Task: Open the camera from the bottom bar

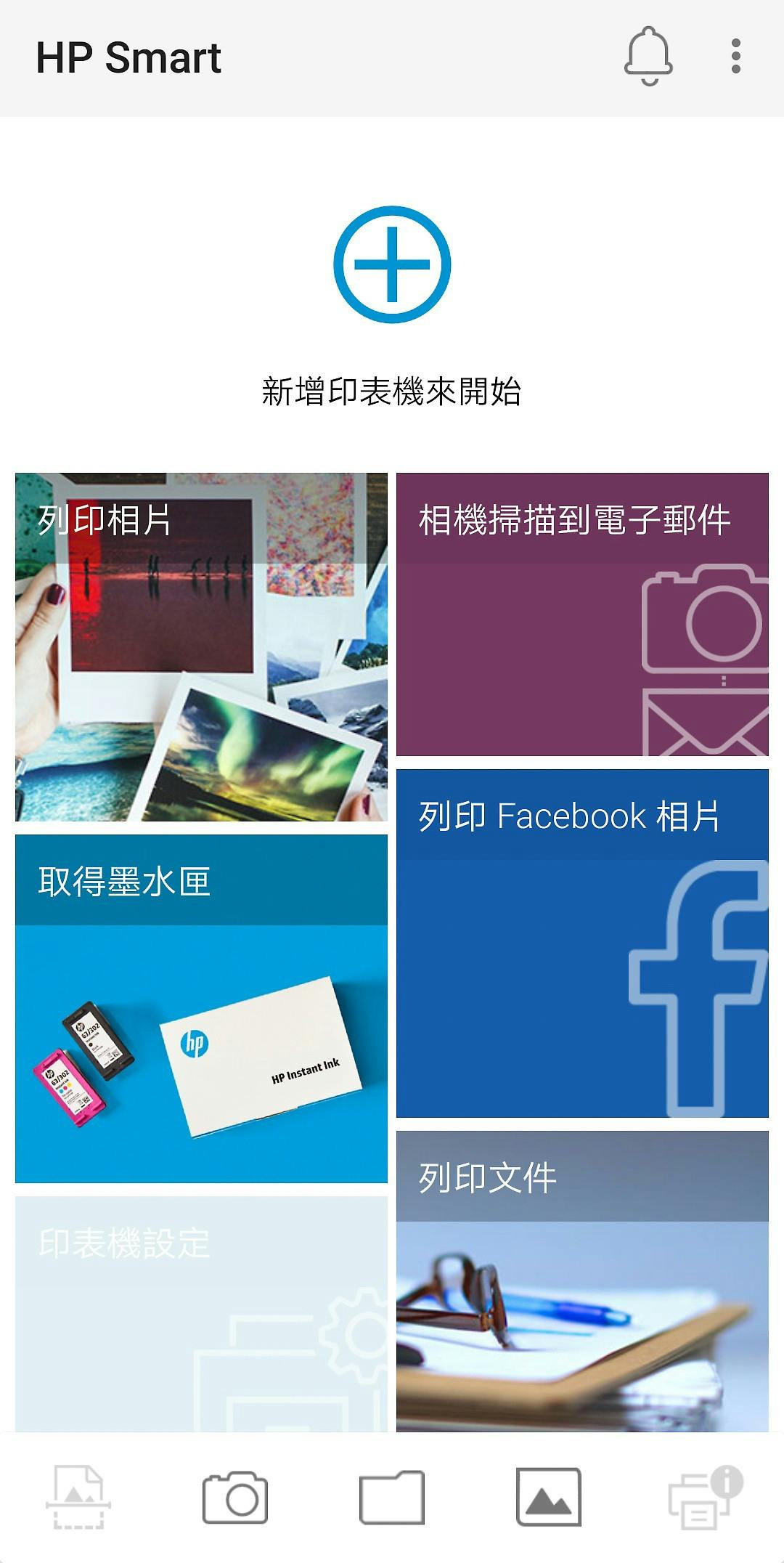Action: (x=235, y=1498)
